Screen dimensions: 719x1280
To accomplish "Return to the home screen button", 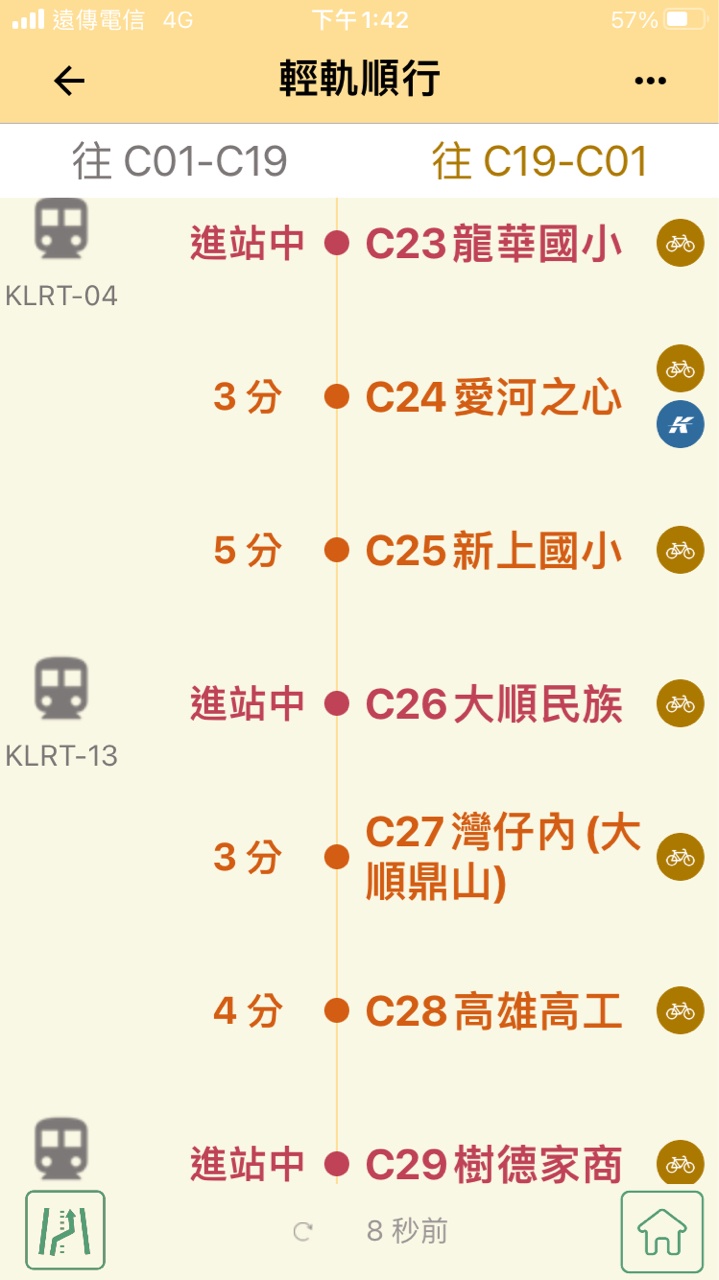I will 661,1230.
